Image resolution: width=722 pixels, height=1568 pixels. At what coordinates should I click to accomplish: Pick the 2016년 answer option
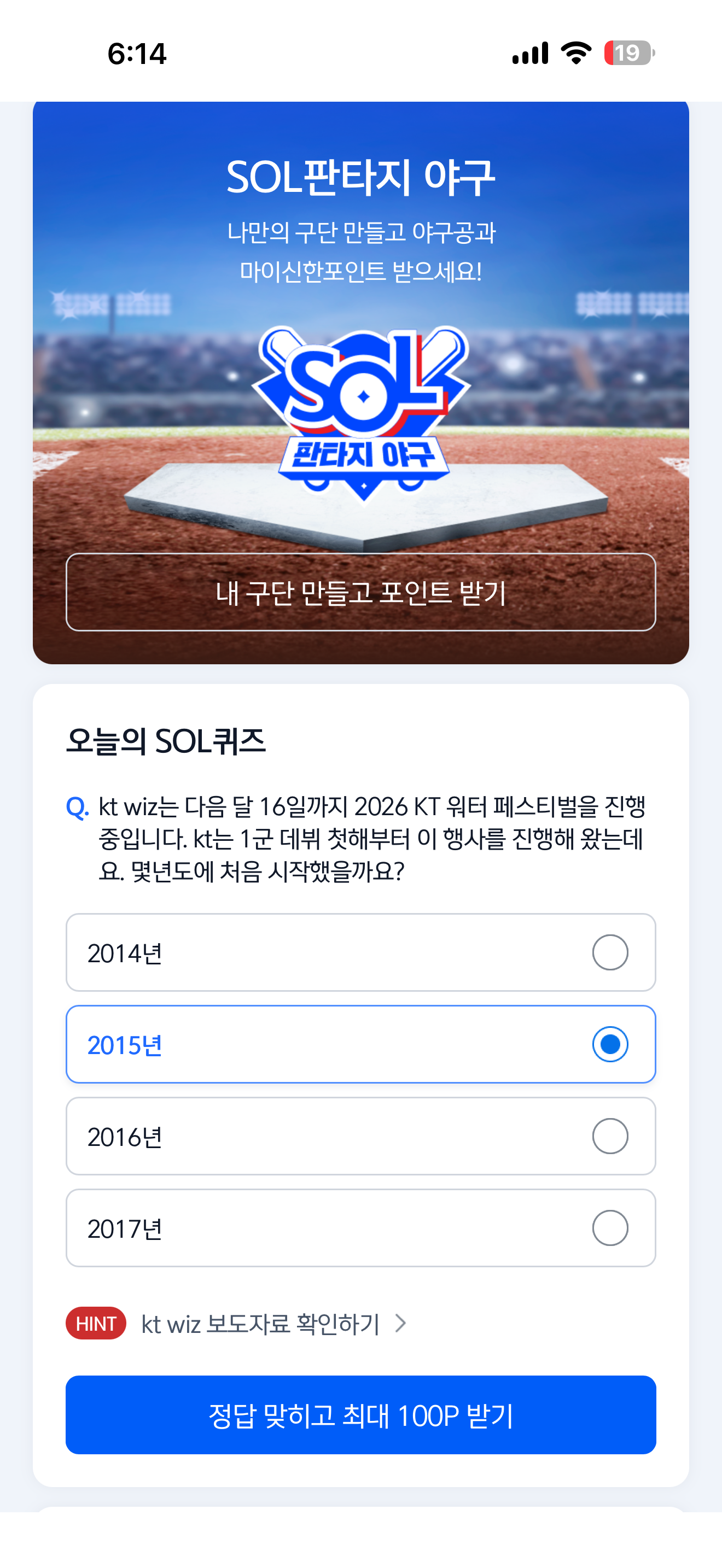point(360,1136)
